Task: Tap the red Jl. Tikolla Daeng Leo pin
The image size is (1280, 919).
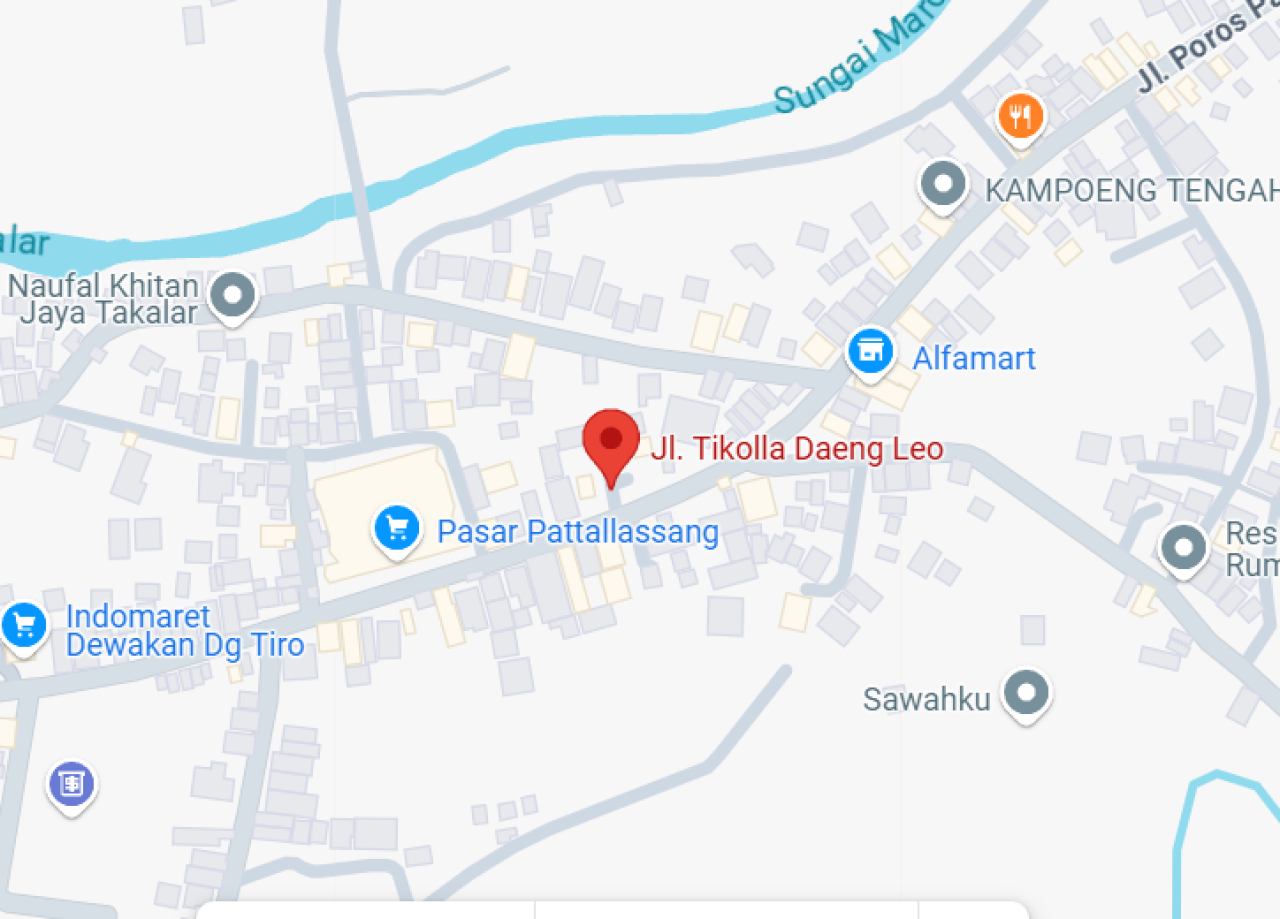Action: click(x=610, y=442)
